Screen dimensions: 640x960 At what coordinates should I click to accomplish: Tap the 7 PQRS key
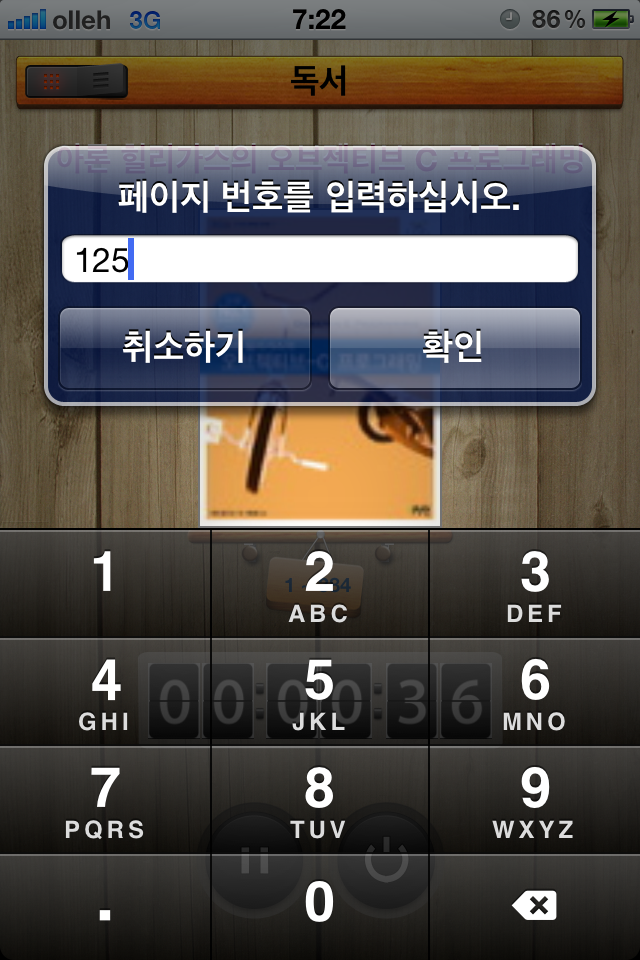pyautogui.click(x=105, y=800)
